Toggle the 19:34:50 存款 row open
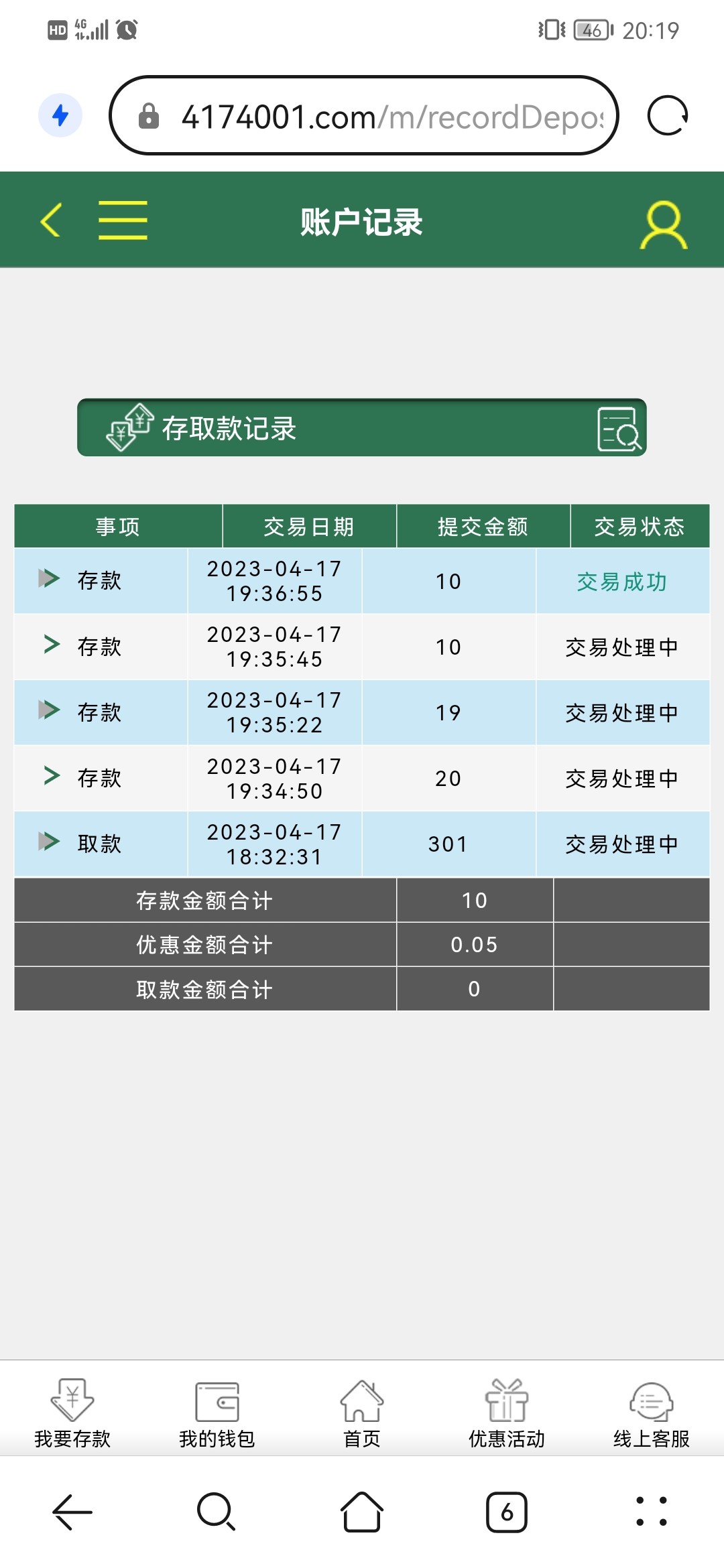Viewport: 724px width, 1568px height. [51, 777]
